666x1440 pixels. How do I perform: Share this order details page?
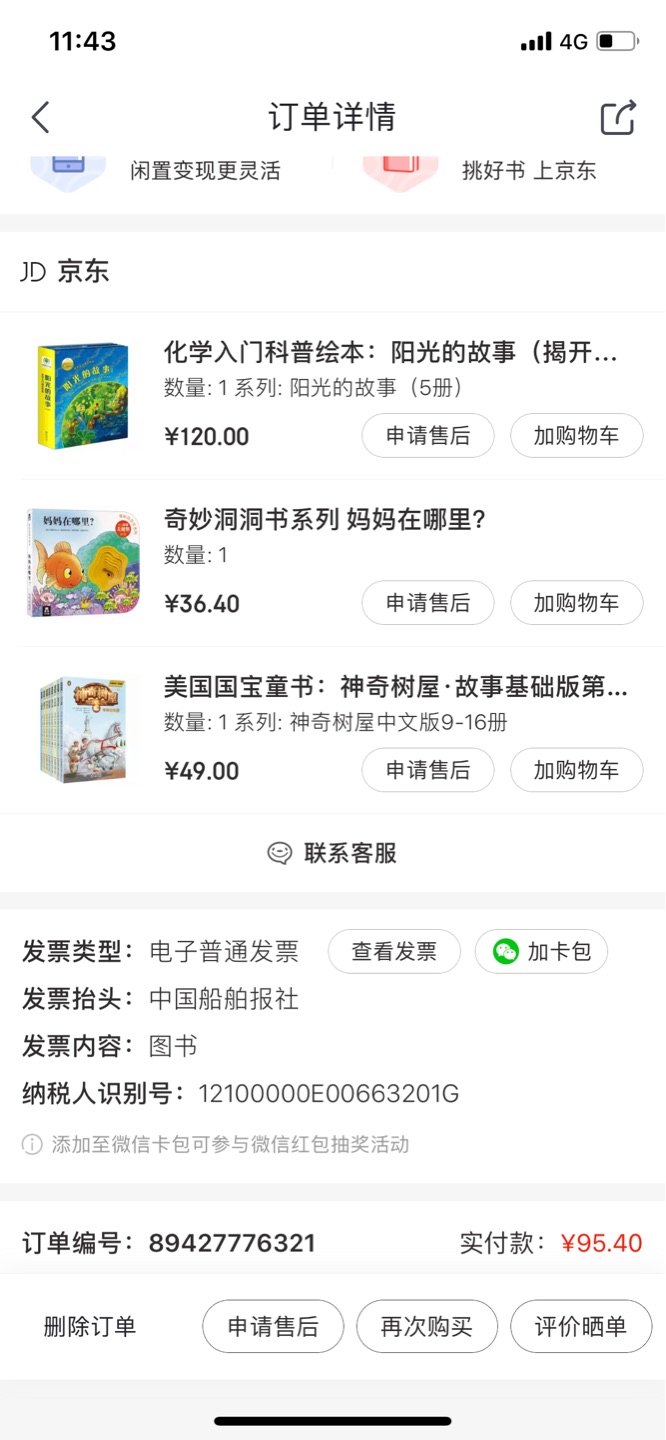[x=617, y=117]
